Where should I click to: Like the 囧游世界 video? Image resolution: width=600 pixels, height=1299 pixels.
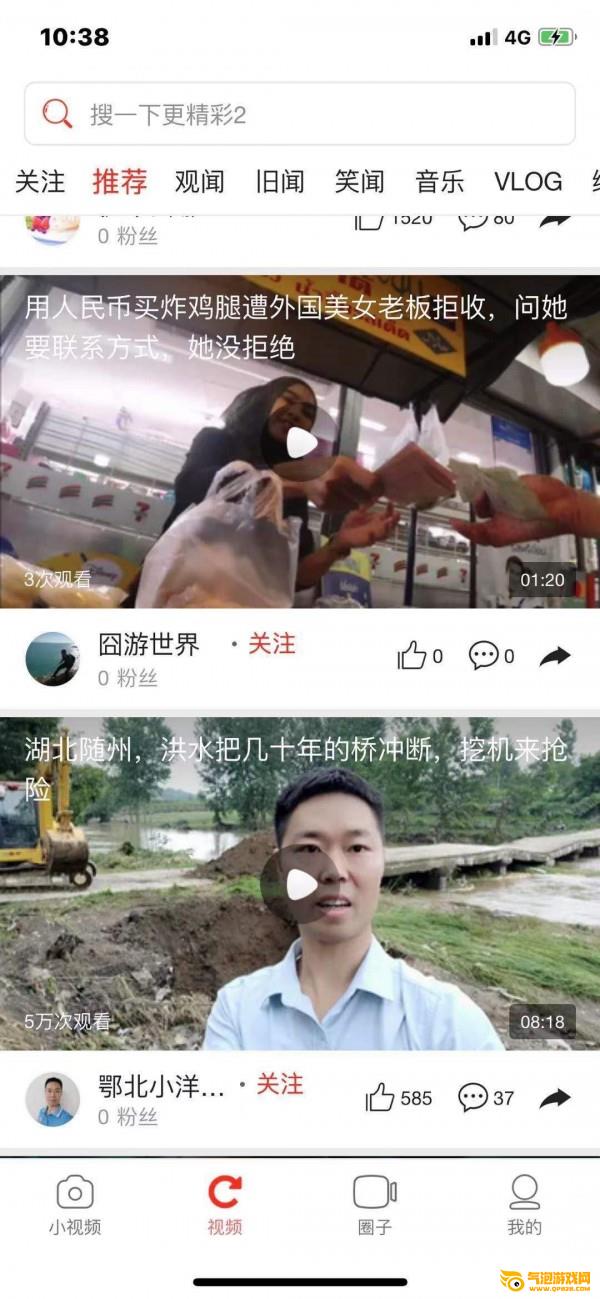tap(413, 656)
